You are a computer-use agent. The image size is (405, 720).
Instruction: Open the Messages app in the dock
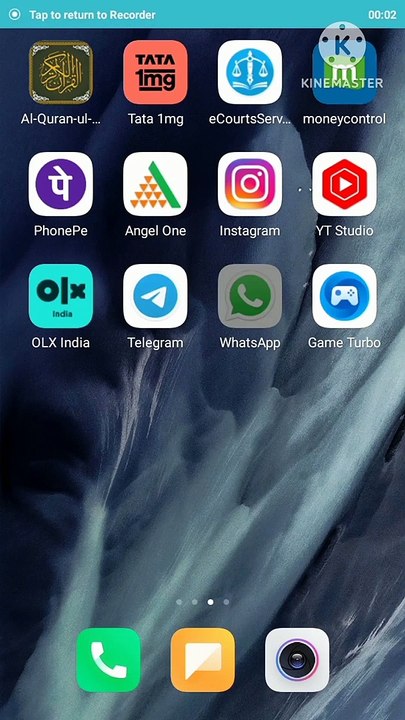[202, 660]
